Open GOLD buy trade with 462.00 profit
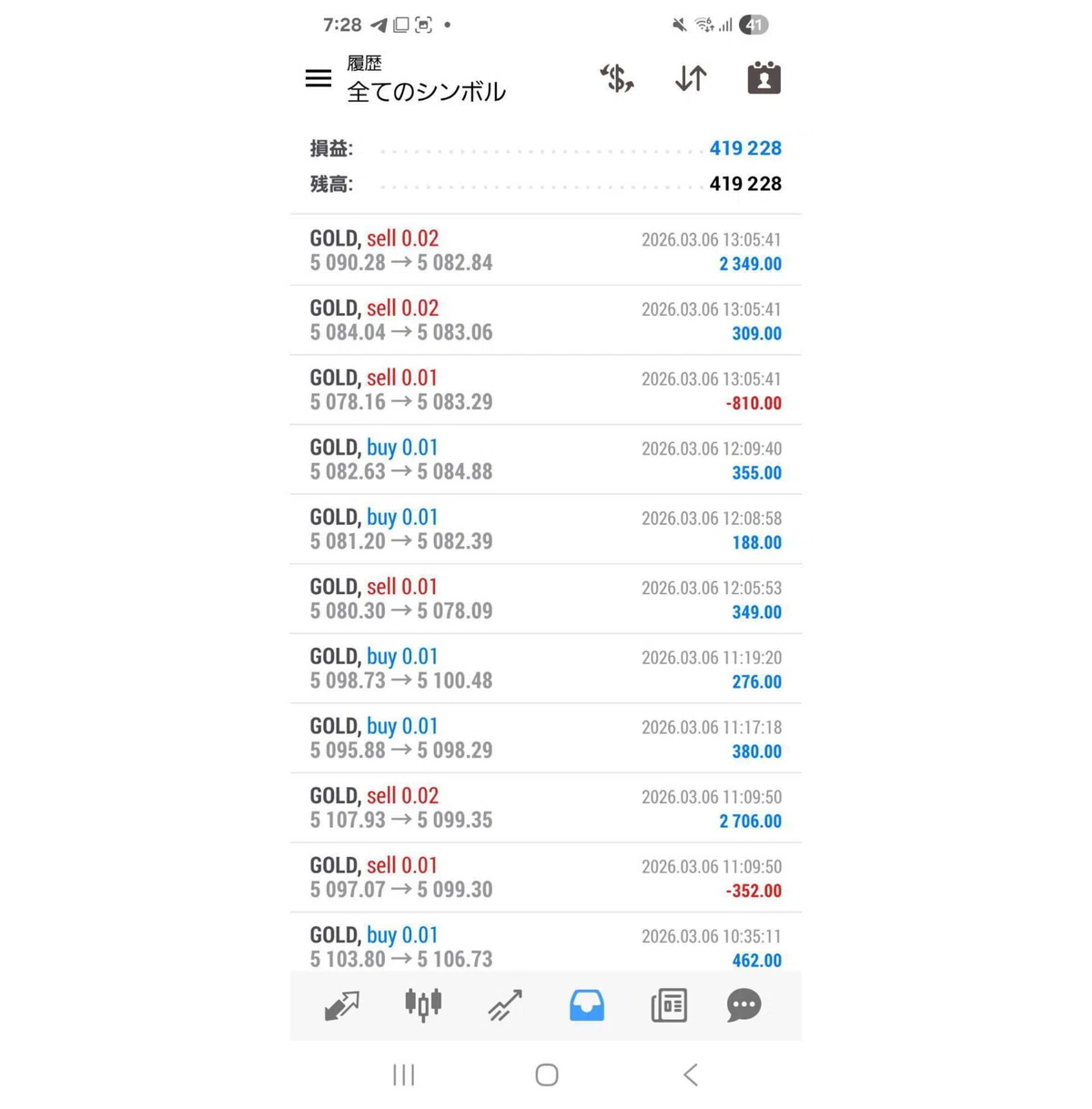Screen dimensions: 1092x1109 click(546, 943)
